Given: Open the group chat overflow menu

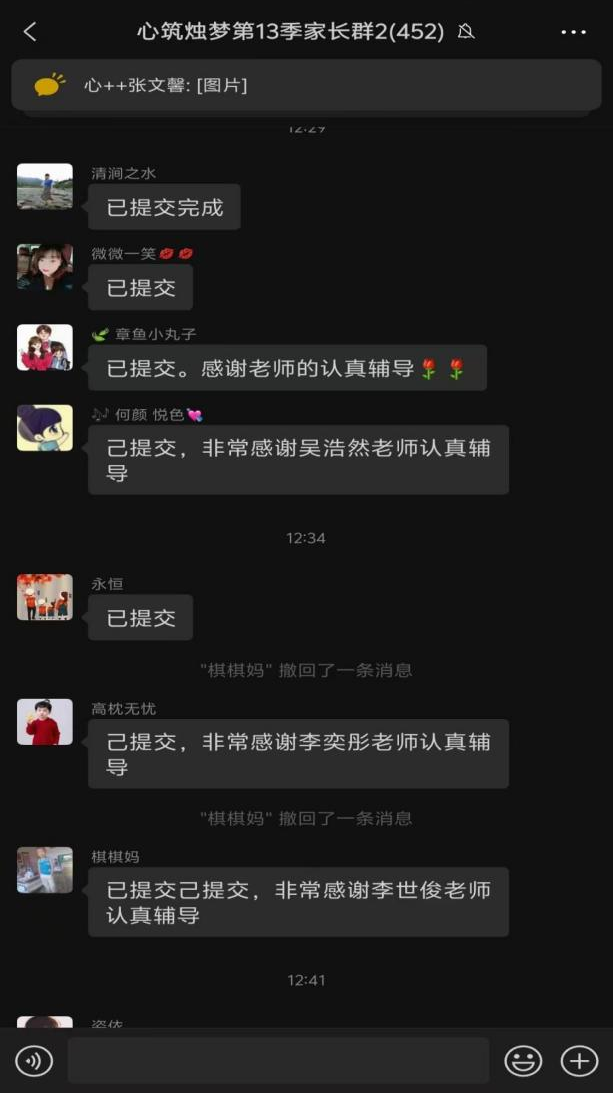Looking at the screenshot, I should point(574,32).
